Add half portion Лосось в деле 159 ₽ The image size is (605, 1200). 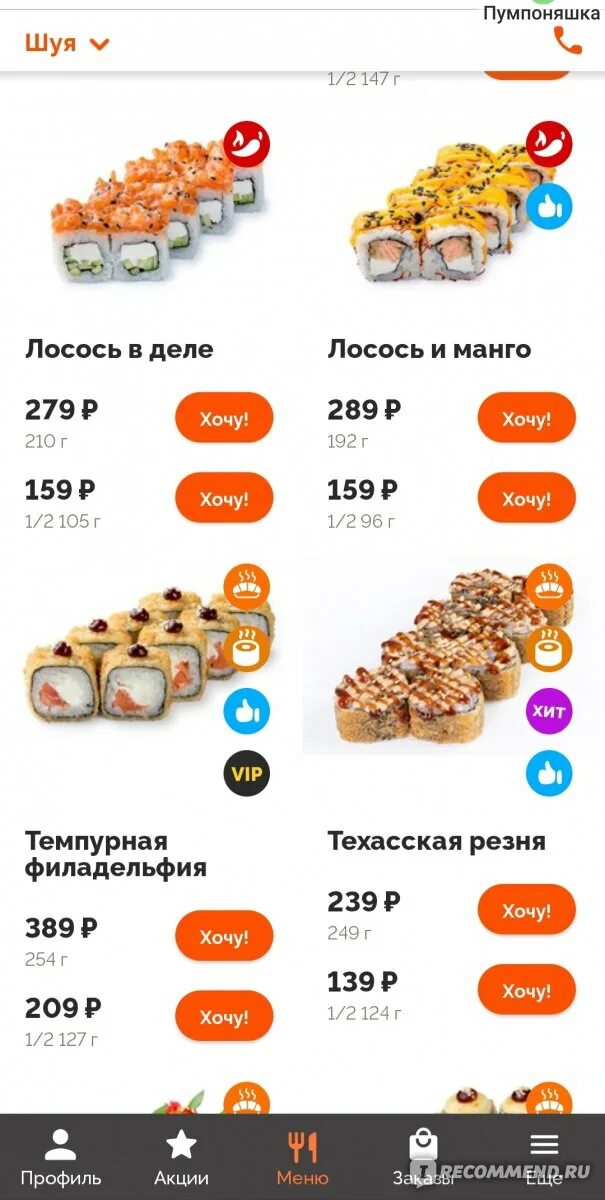pos(224,498)
